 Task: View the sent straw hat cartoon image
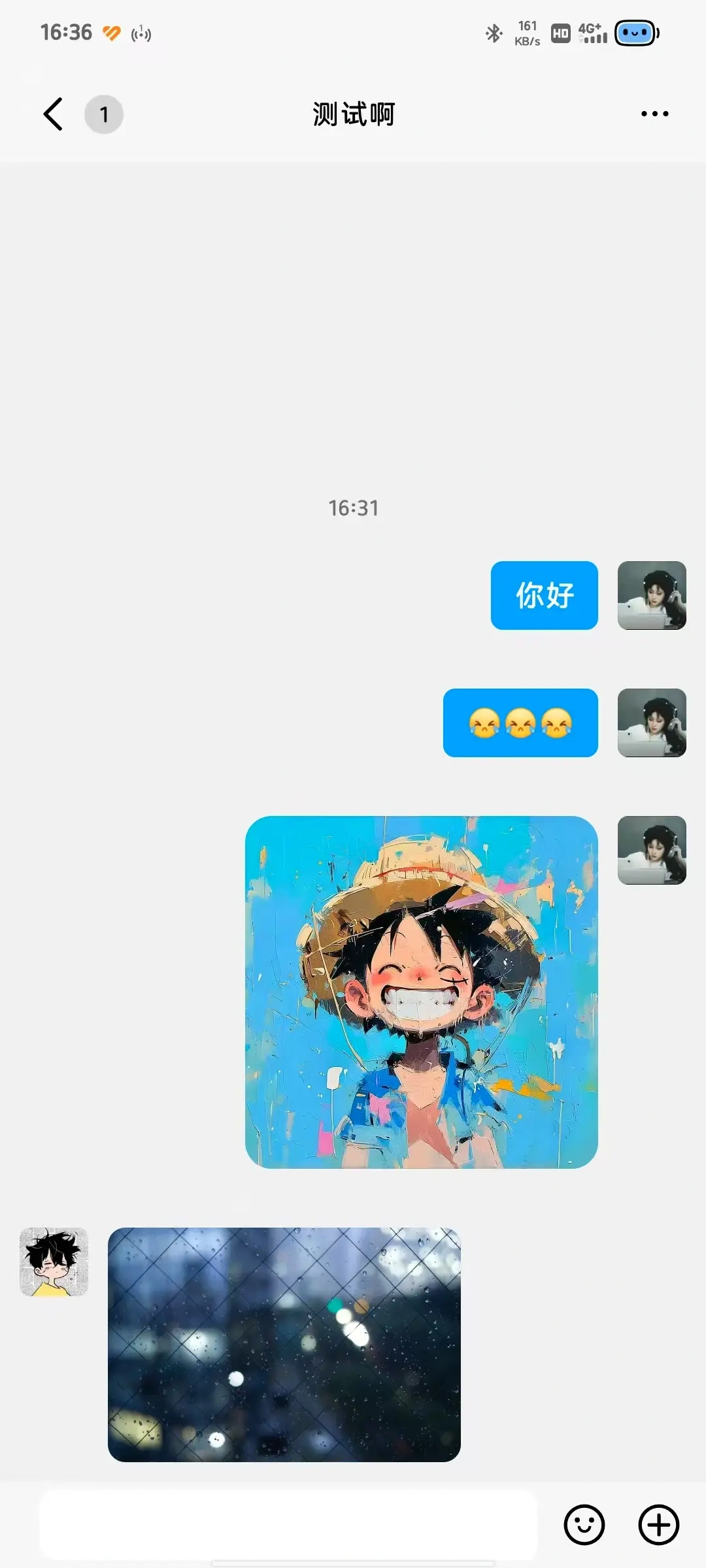422,992
